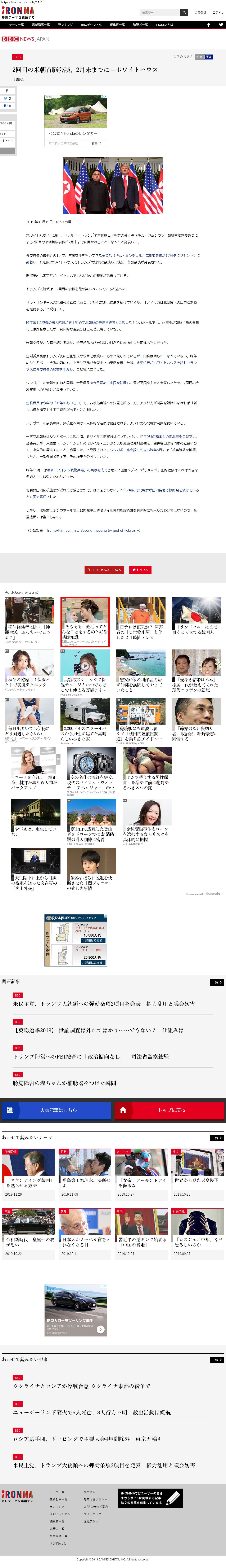Screen dimensions: 226x1568
Task: Tap the red BBCチャンネル一覧へ button
Action: point(104,570)
